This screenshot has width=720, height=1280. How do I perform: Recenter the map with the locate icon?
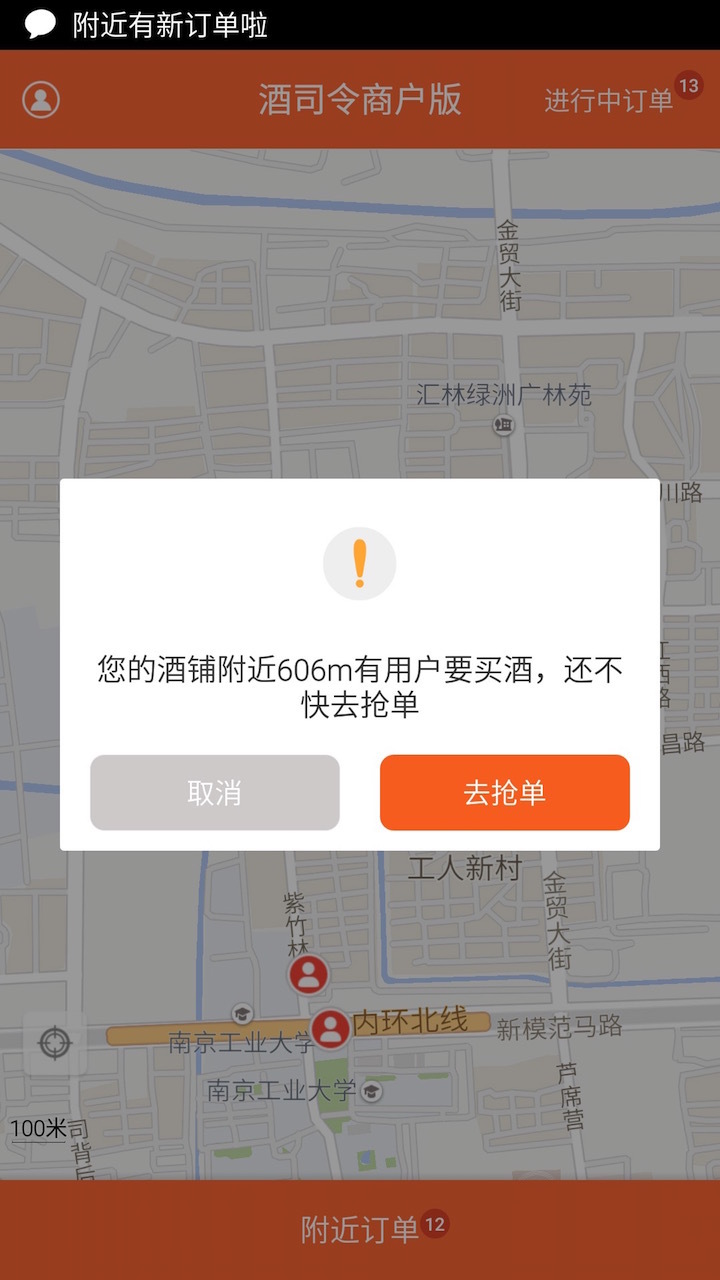click(x=54, y=1044)
